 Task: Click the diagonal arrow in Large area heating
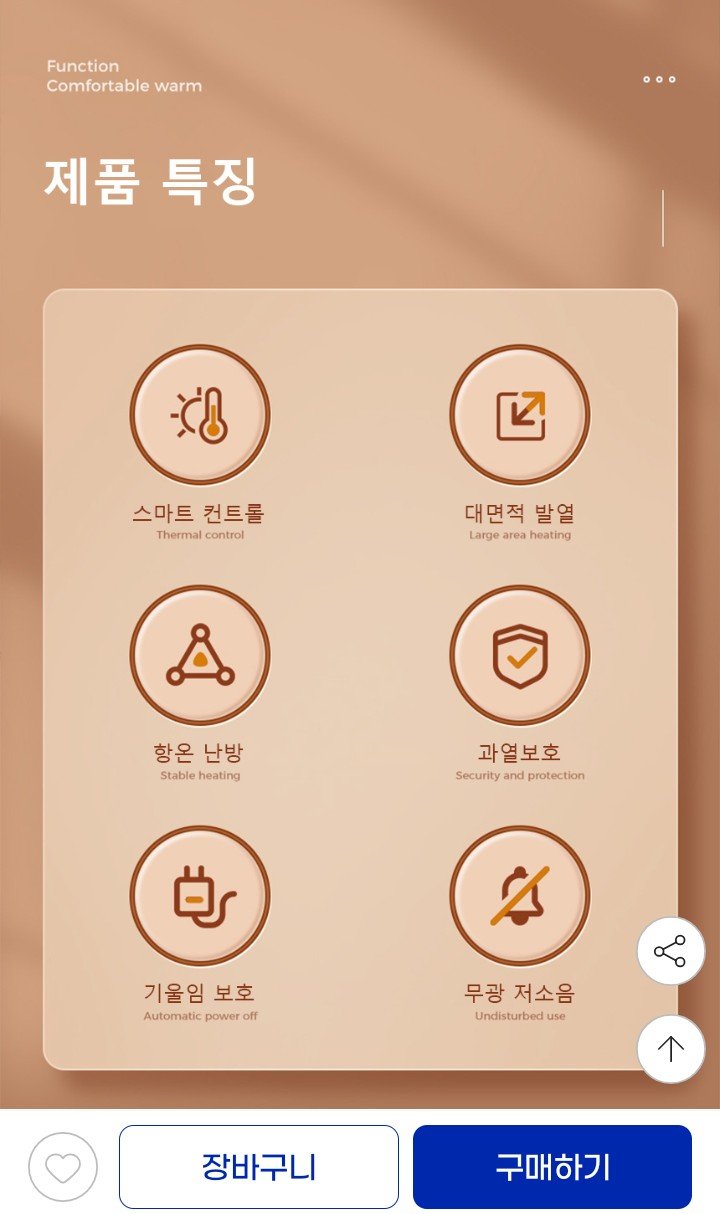click(x=530, y=405)
